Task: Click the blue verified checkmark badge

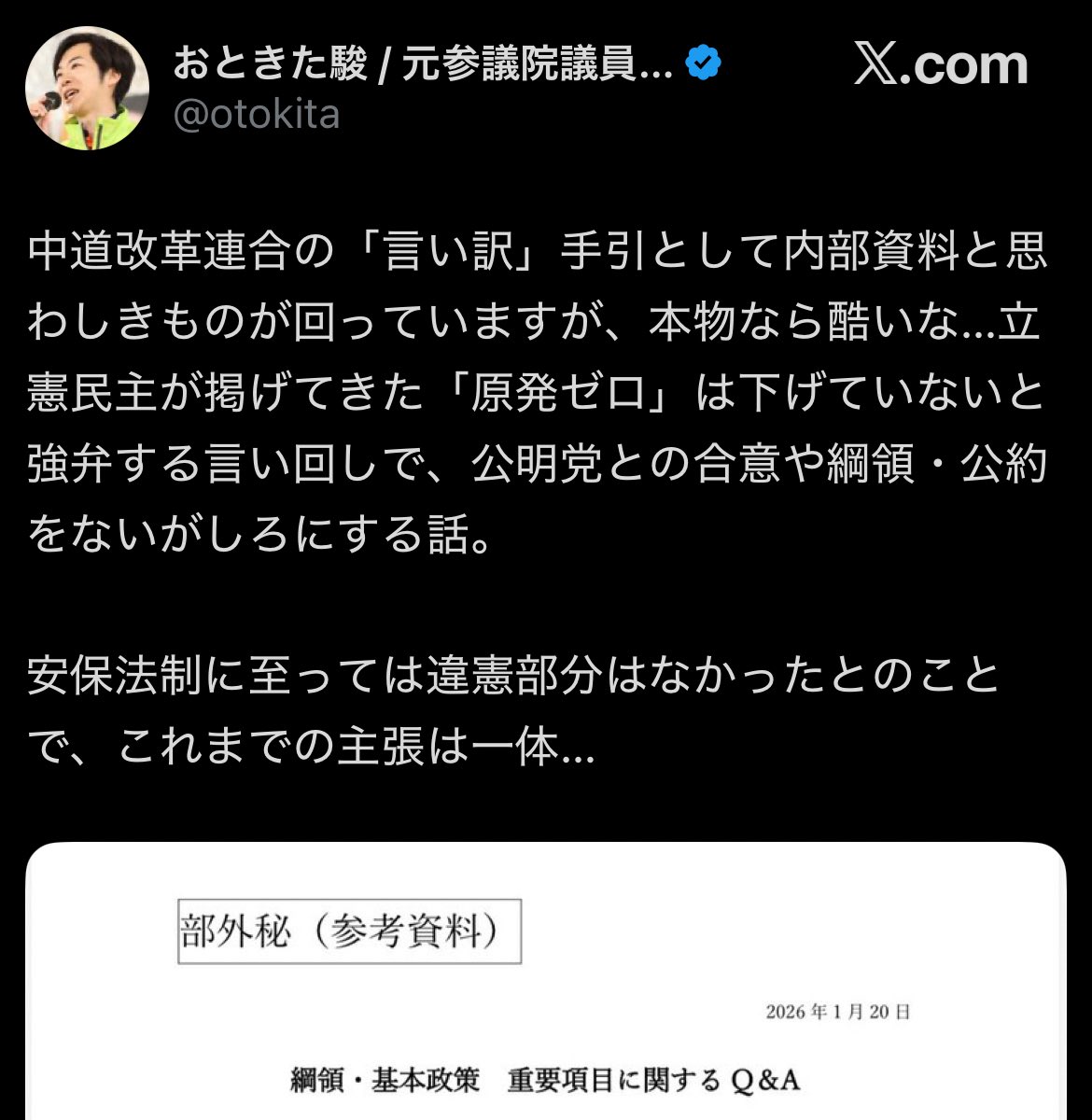Action: coord(702,62)
